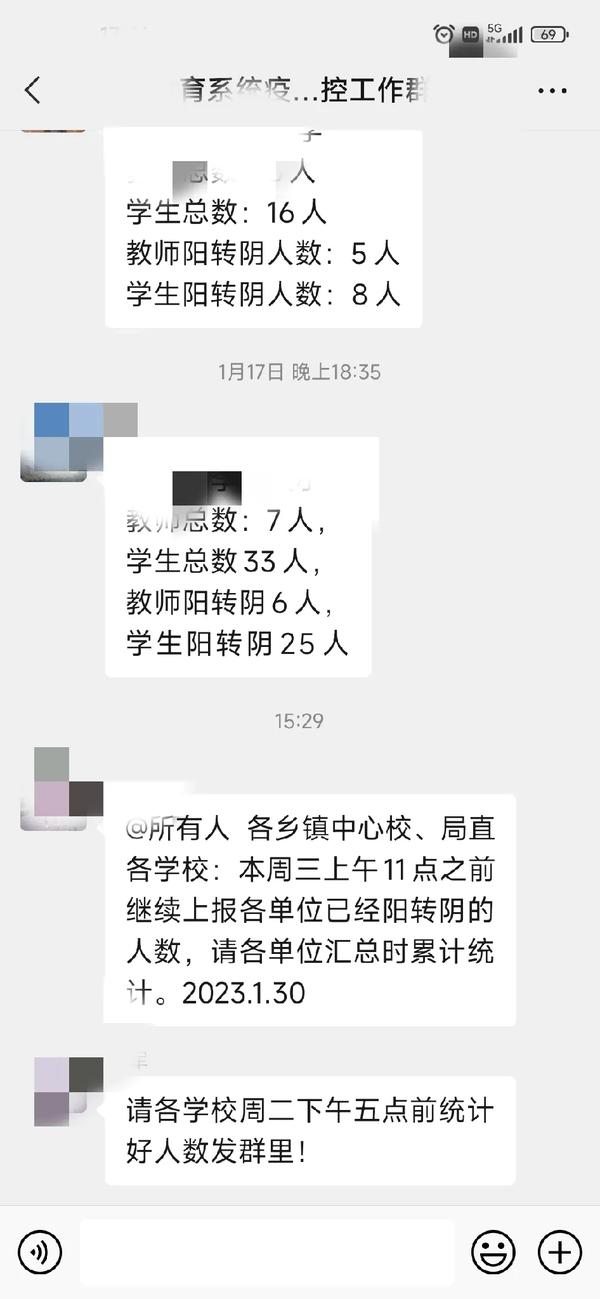Switch to voice message input

click(x=41, y=1252)
